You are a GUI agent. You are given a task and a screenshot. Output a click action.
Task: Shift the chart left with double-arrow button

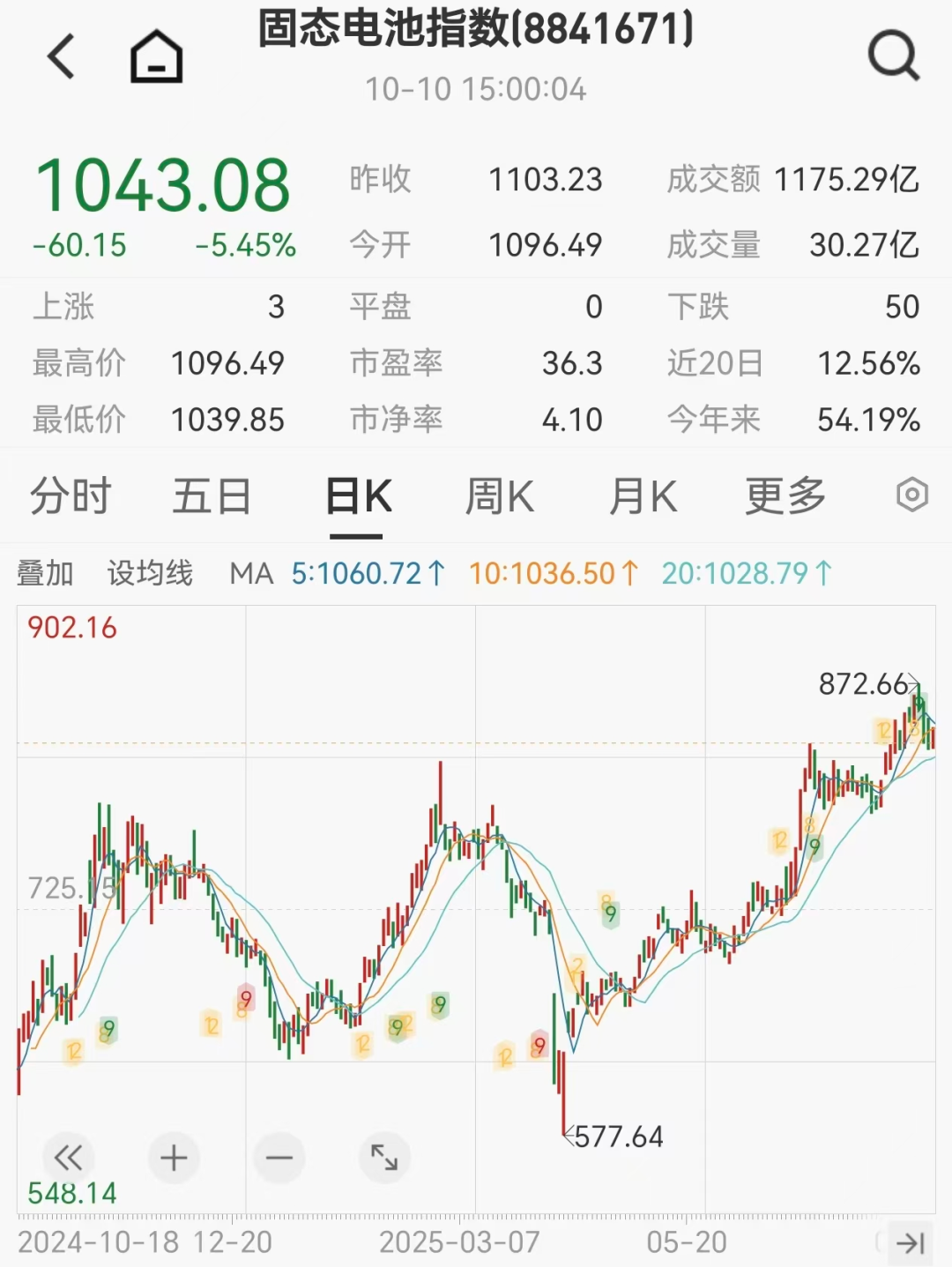point(68,1158)
